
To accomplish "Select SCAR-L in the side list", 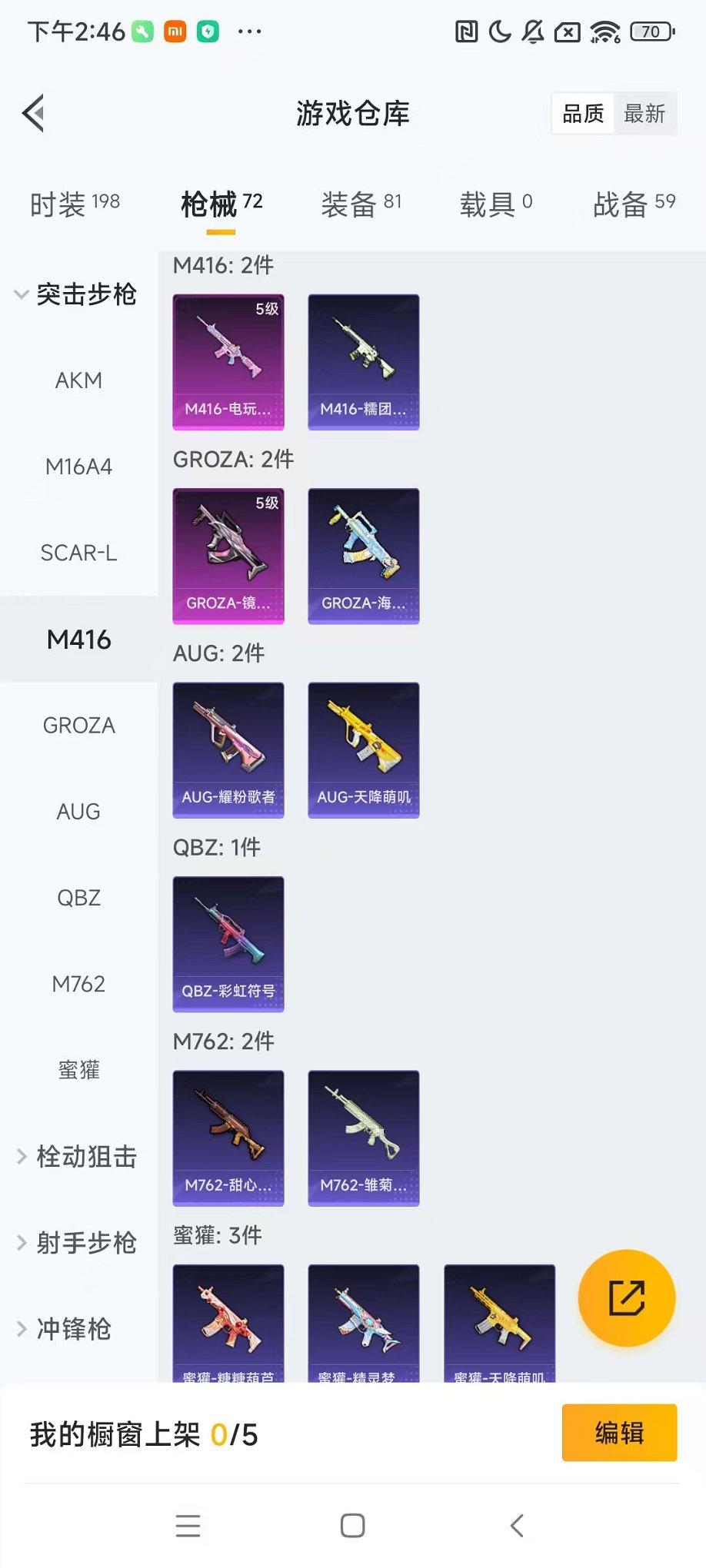I will tap(78, 553).
